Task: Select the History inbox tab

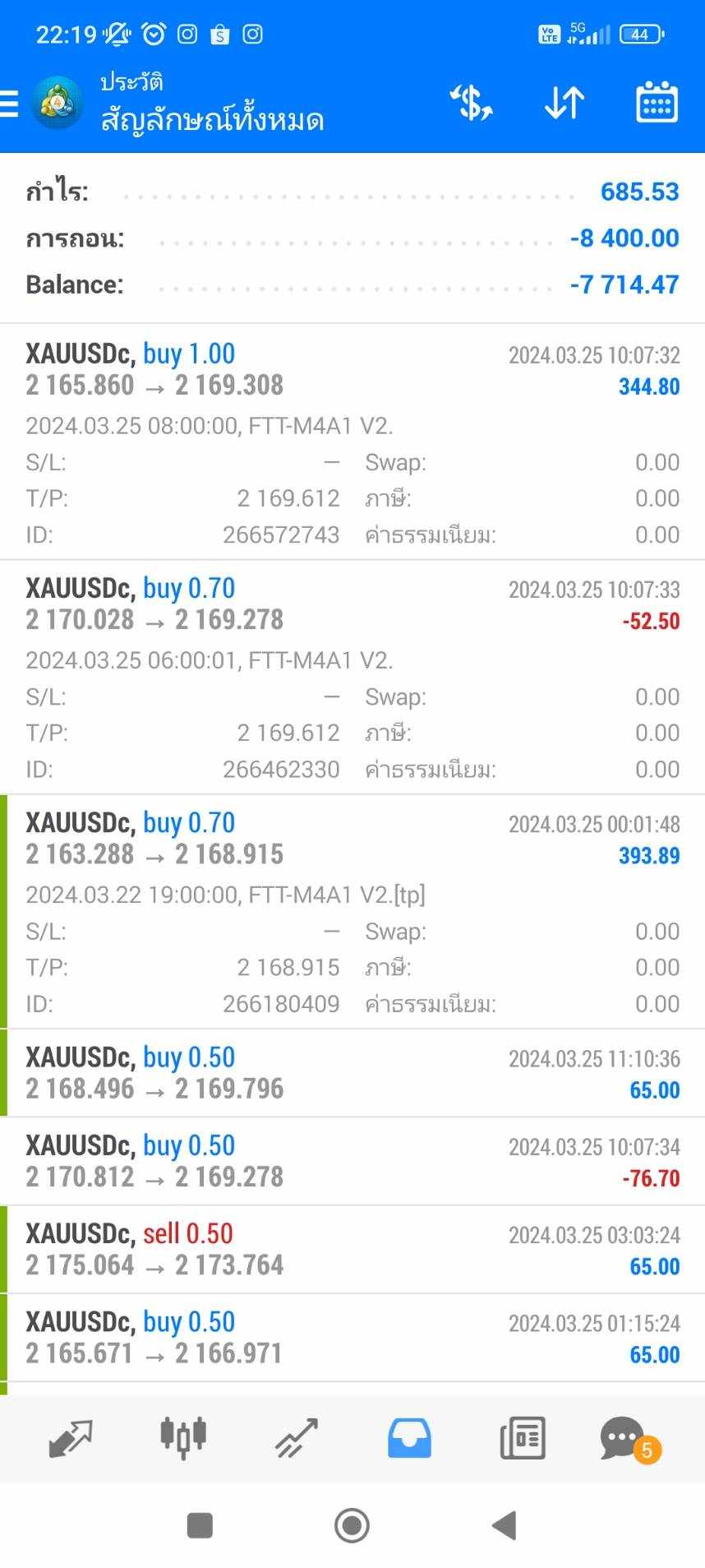Action: click(x=409, y=1439)
